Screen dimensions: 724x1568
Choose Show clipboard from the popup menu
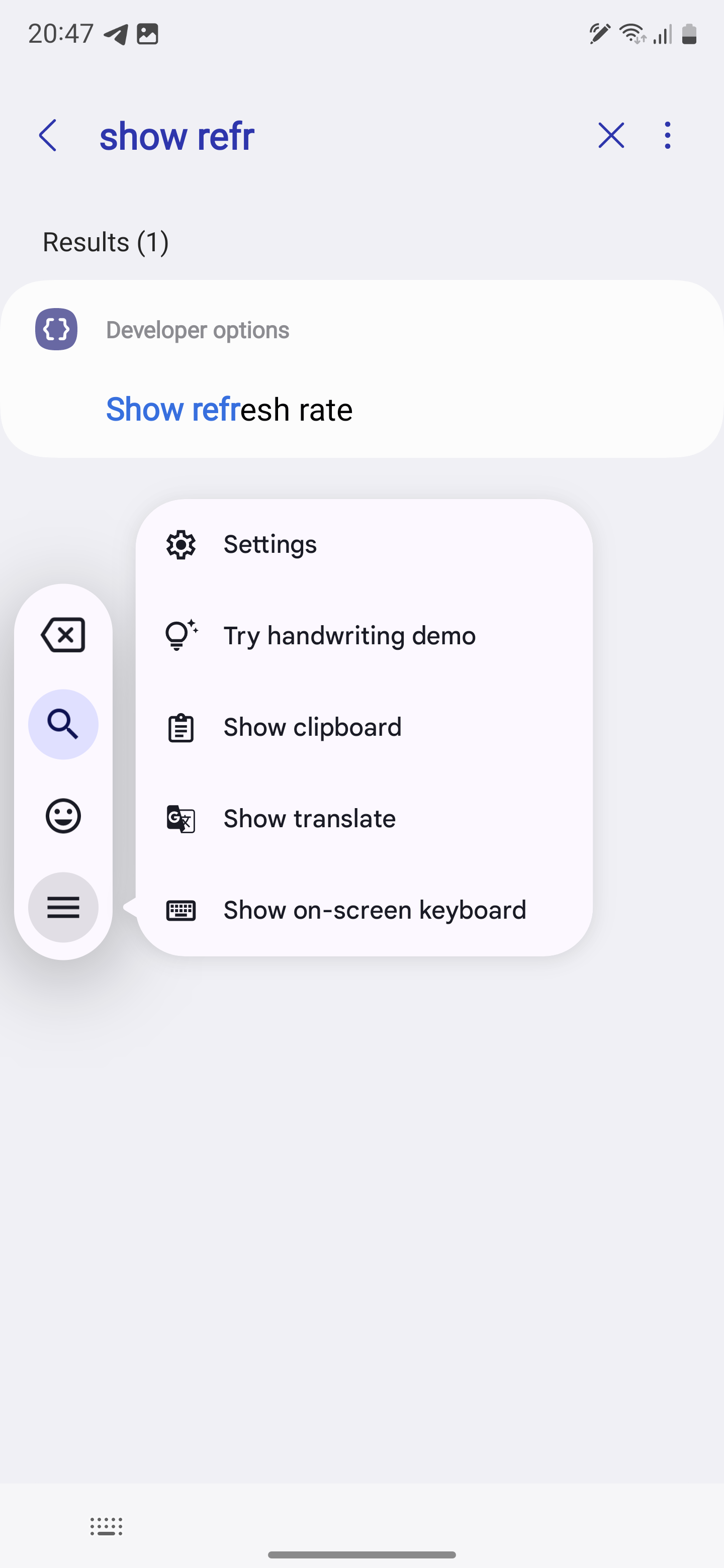pos(312,726)
